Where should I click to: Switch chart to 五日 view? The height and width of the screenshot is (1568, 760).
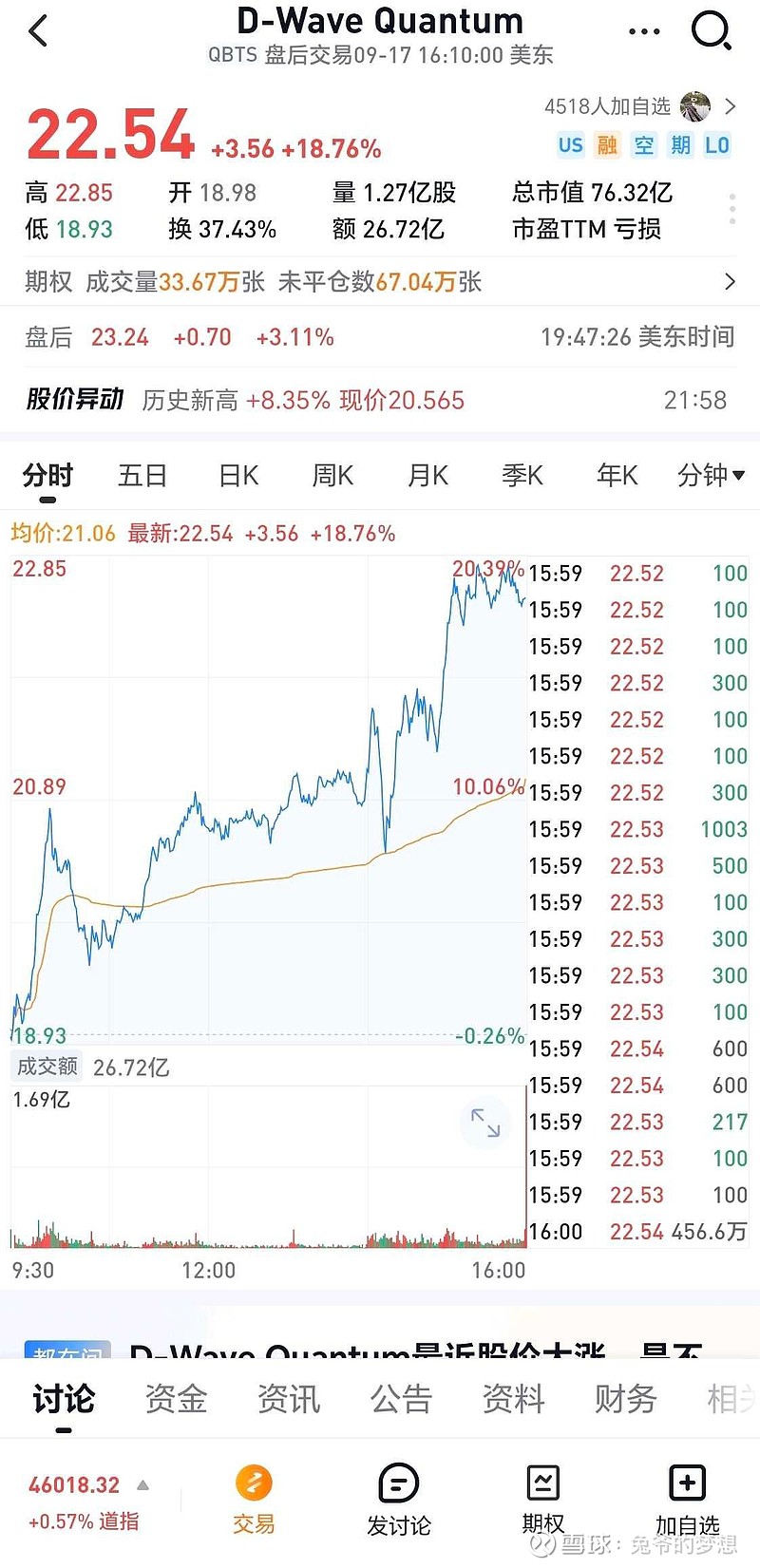click(142, 475)
